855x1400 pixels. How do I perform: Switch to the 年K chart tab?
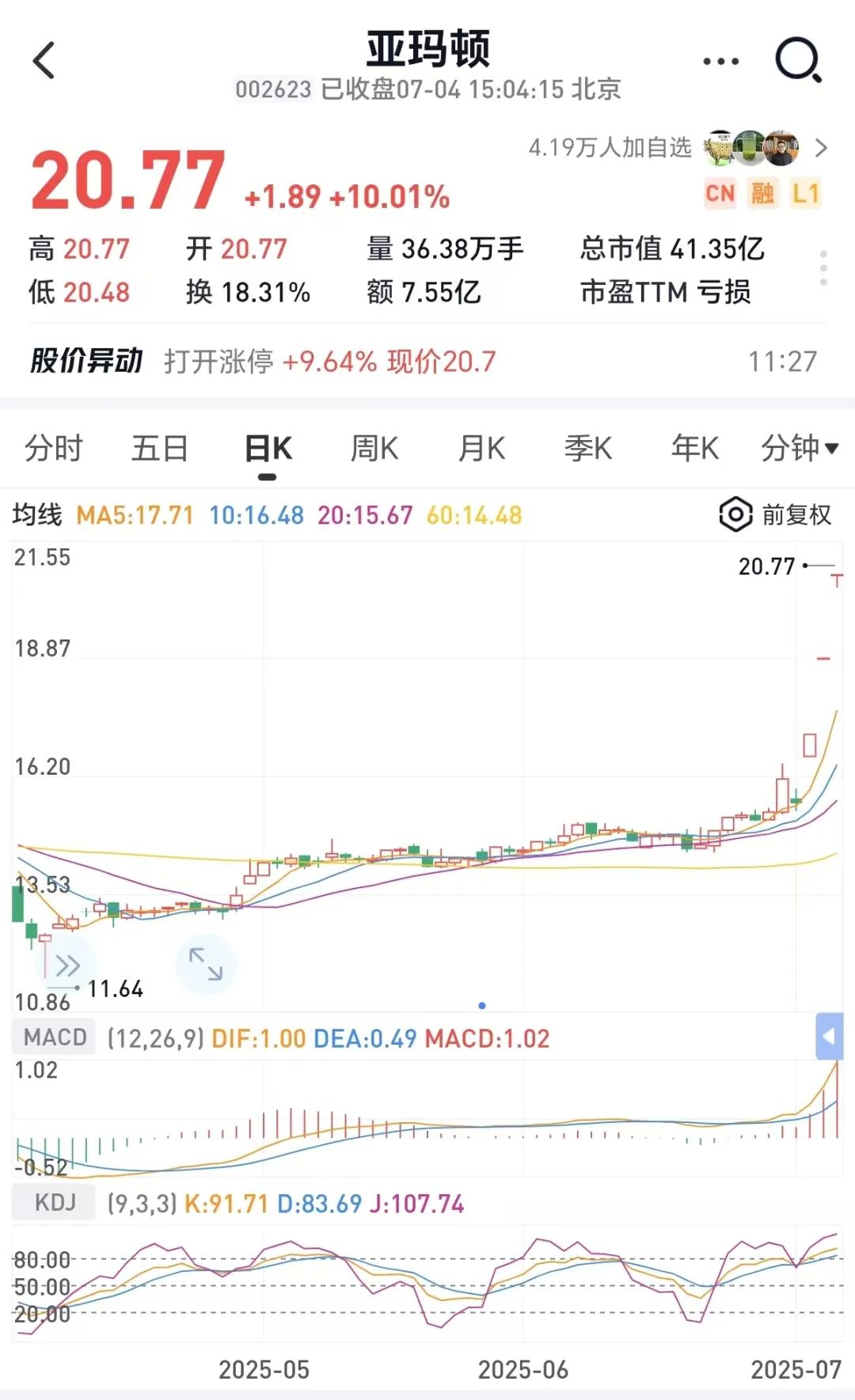point(694,449)
